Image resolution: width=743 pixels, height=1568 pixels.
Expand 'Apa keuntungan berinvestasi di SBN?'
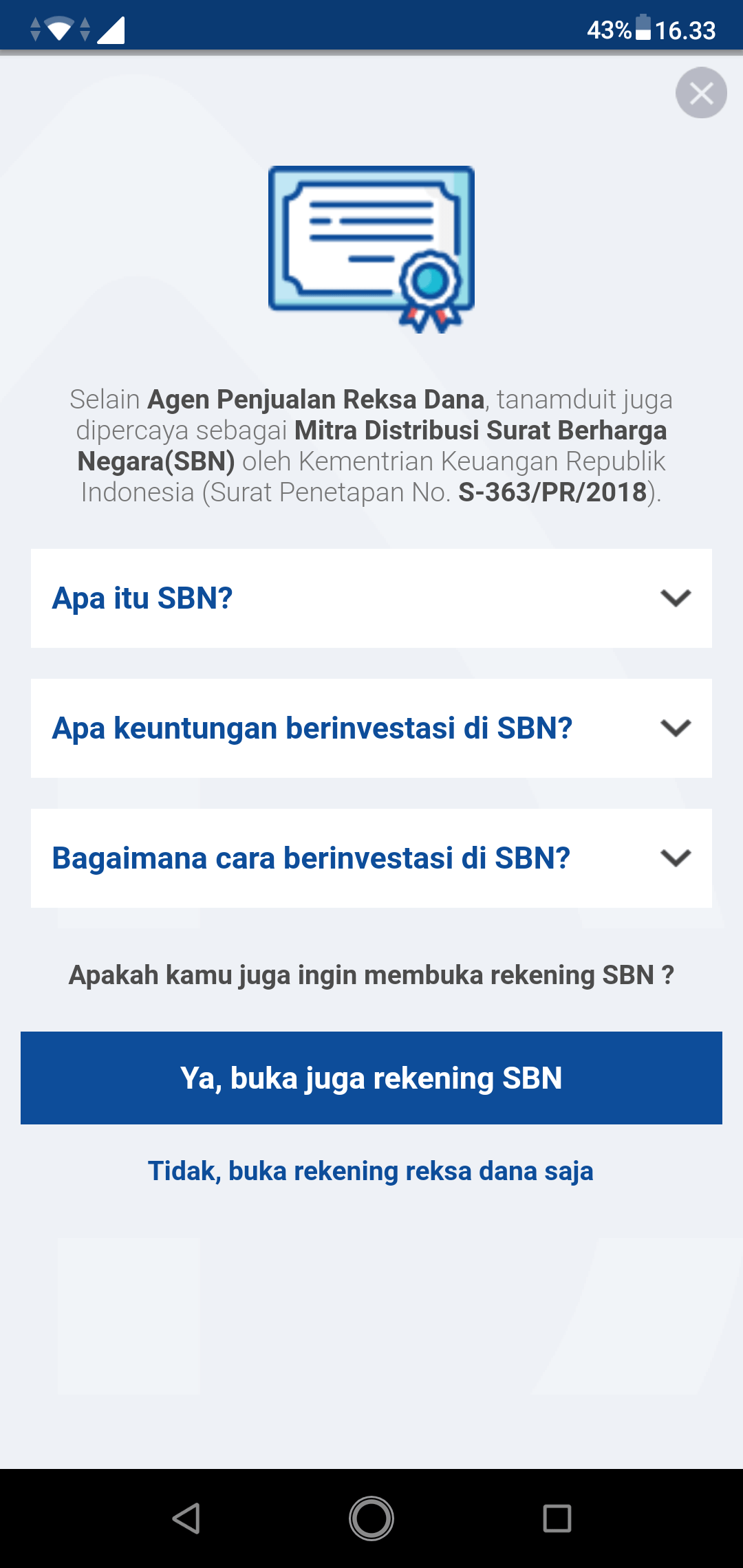point(371,728)
